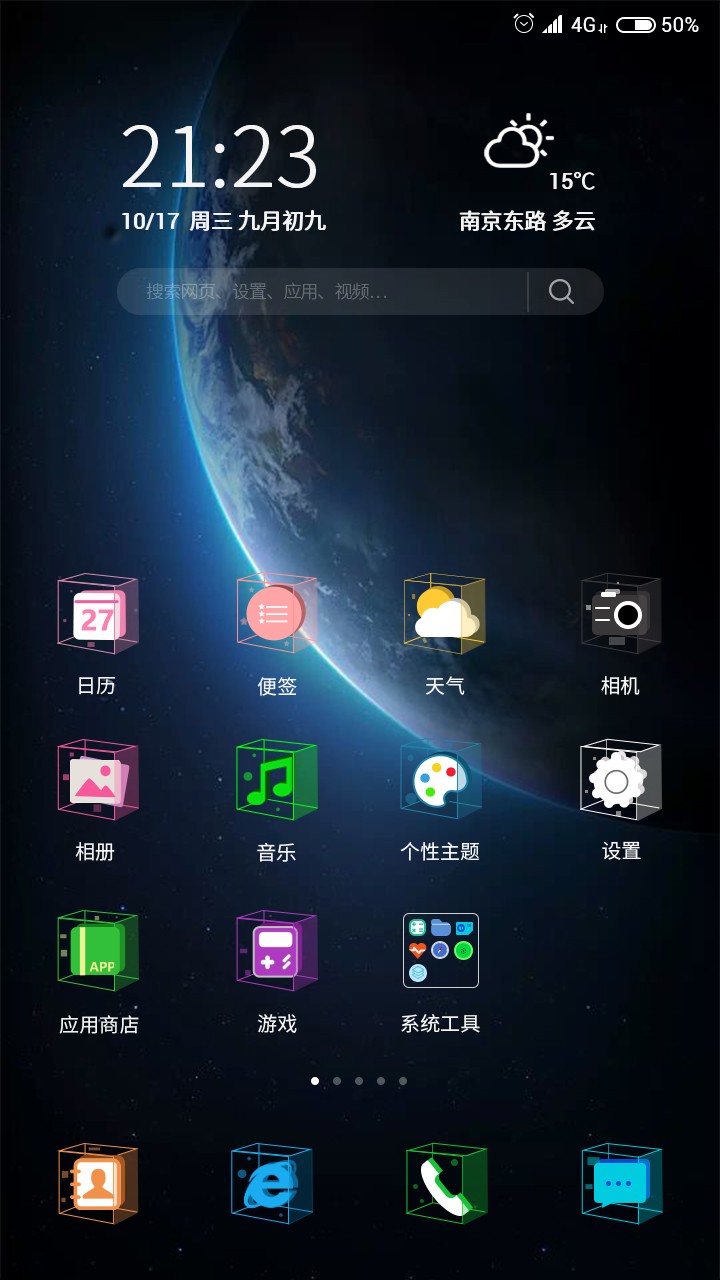Launch the 音乐 music app
The height and width of the screenshot is (1280, 720).
click(276, 780)
